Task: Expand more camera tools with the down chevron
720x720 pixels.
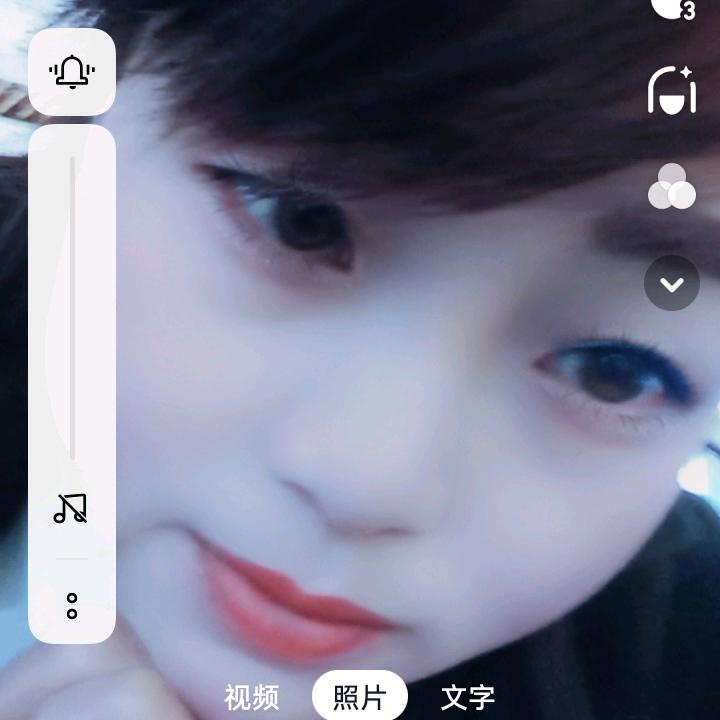Action: [x=671, y=284]
